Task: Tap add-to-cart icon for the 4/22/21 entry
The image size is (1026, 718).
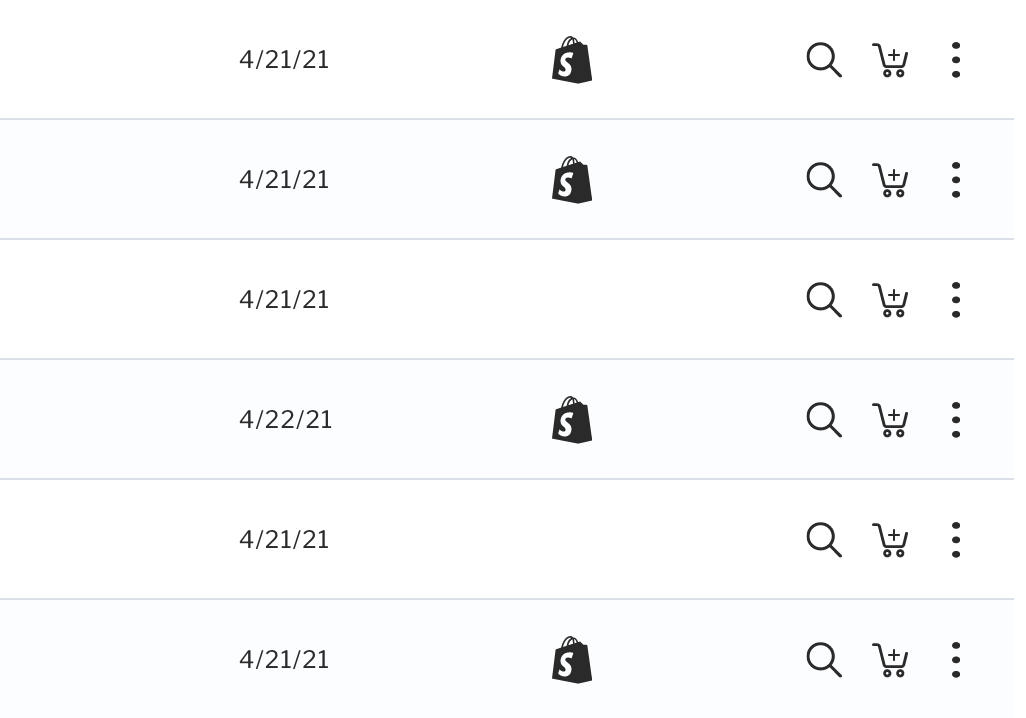Action: coord(890,420)
